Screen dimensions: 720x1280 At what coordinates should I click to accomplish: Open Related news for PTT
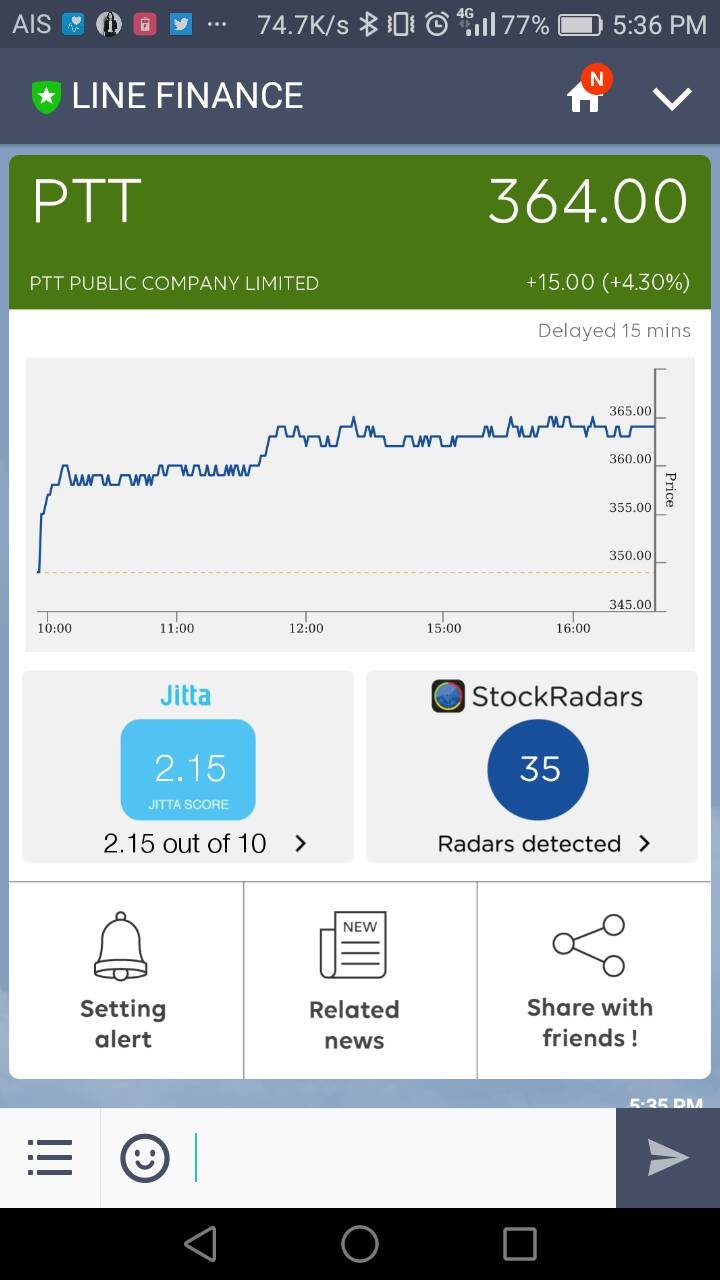(x=354, y=980)
